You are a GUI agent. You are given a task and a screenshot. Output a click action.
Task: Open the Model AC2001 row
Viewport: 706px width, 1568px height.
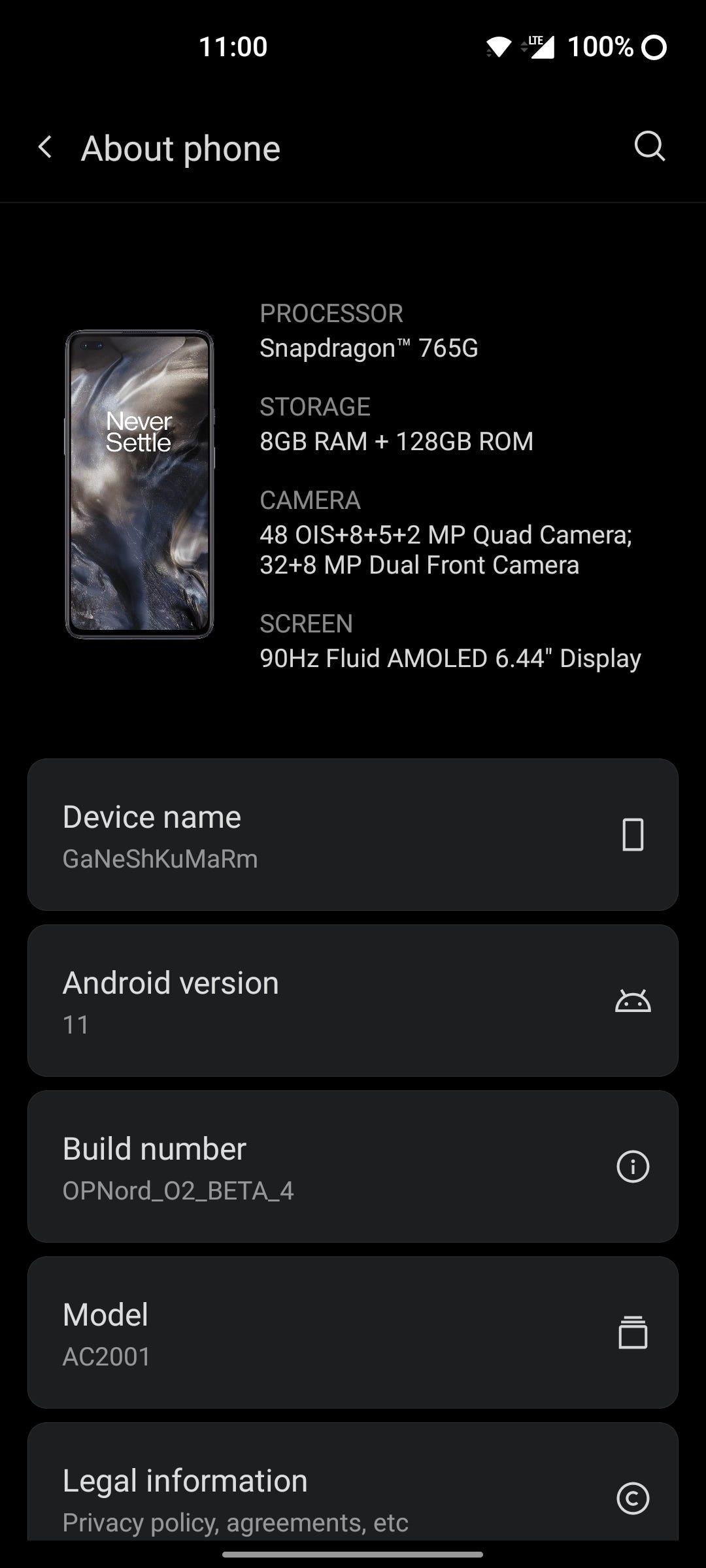[353, 1332]
